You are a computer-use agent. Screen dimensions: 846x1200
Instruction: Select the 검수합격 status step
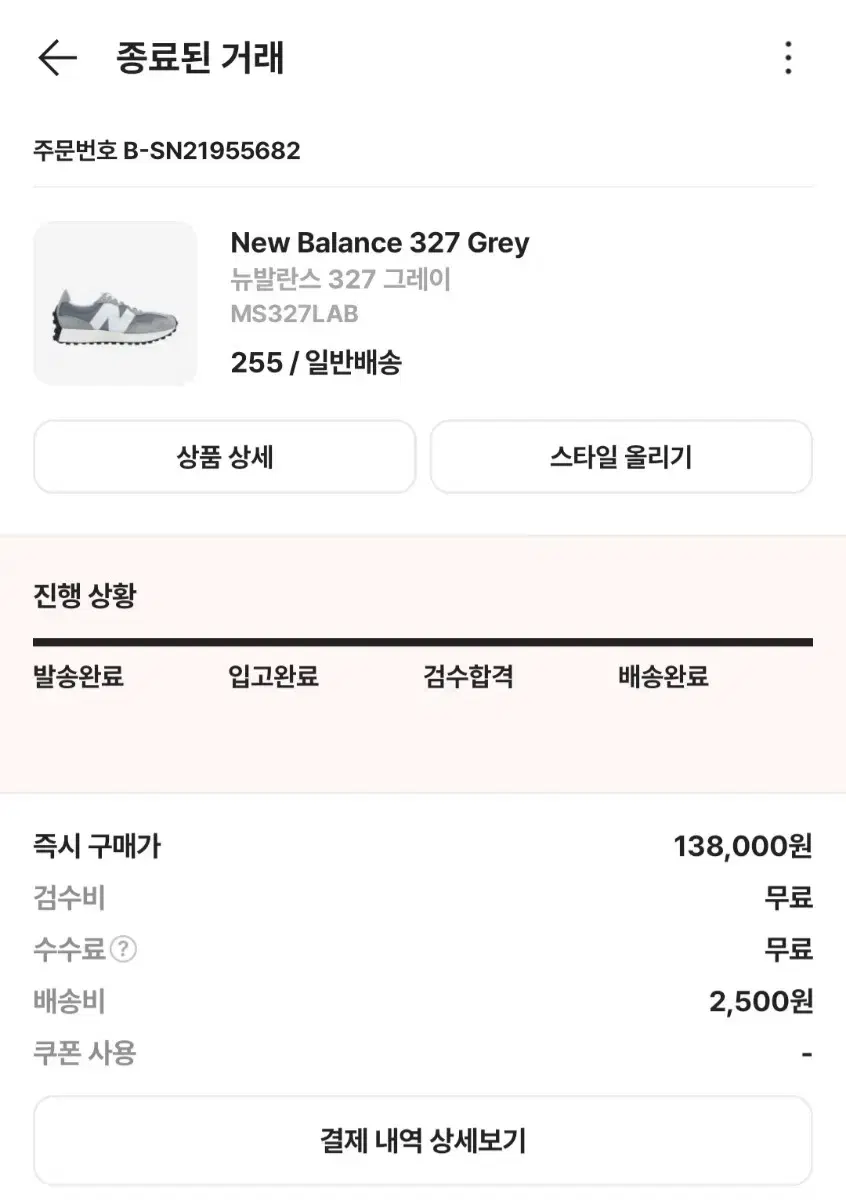coord(467,676)
